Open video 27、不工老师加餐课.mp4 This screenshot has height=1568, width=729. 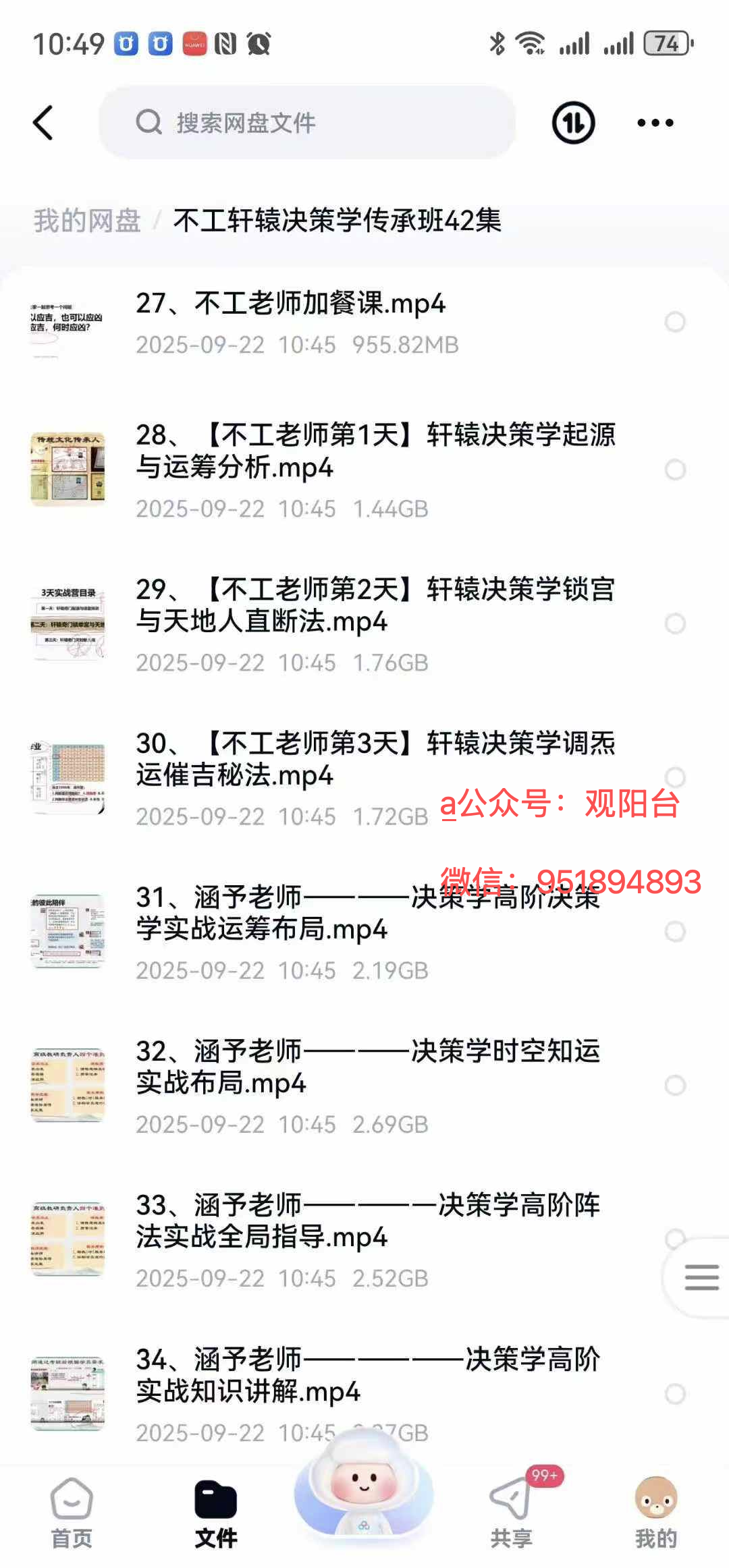[x=290, y=304]
